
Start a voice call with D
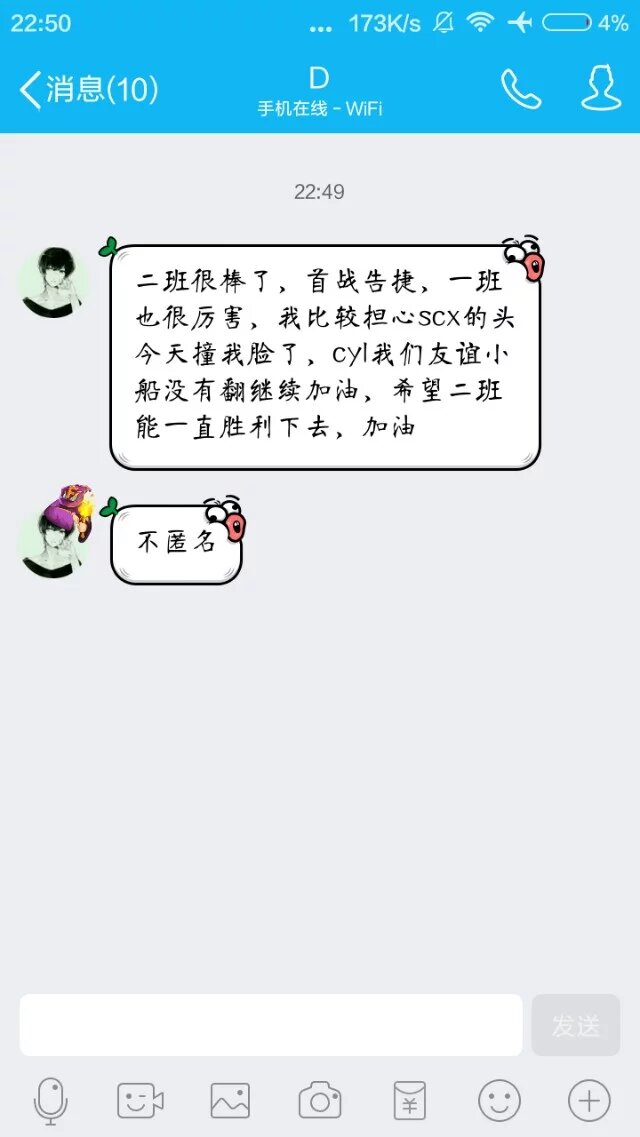[x=520, y=90]
